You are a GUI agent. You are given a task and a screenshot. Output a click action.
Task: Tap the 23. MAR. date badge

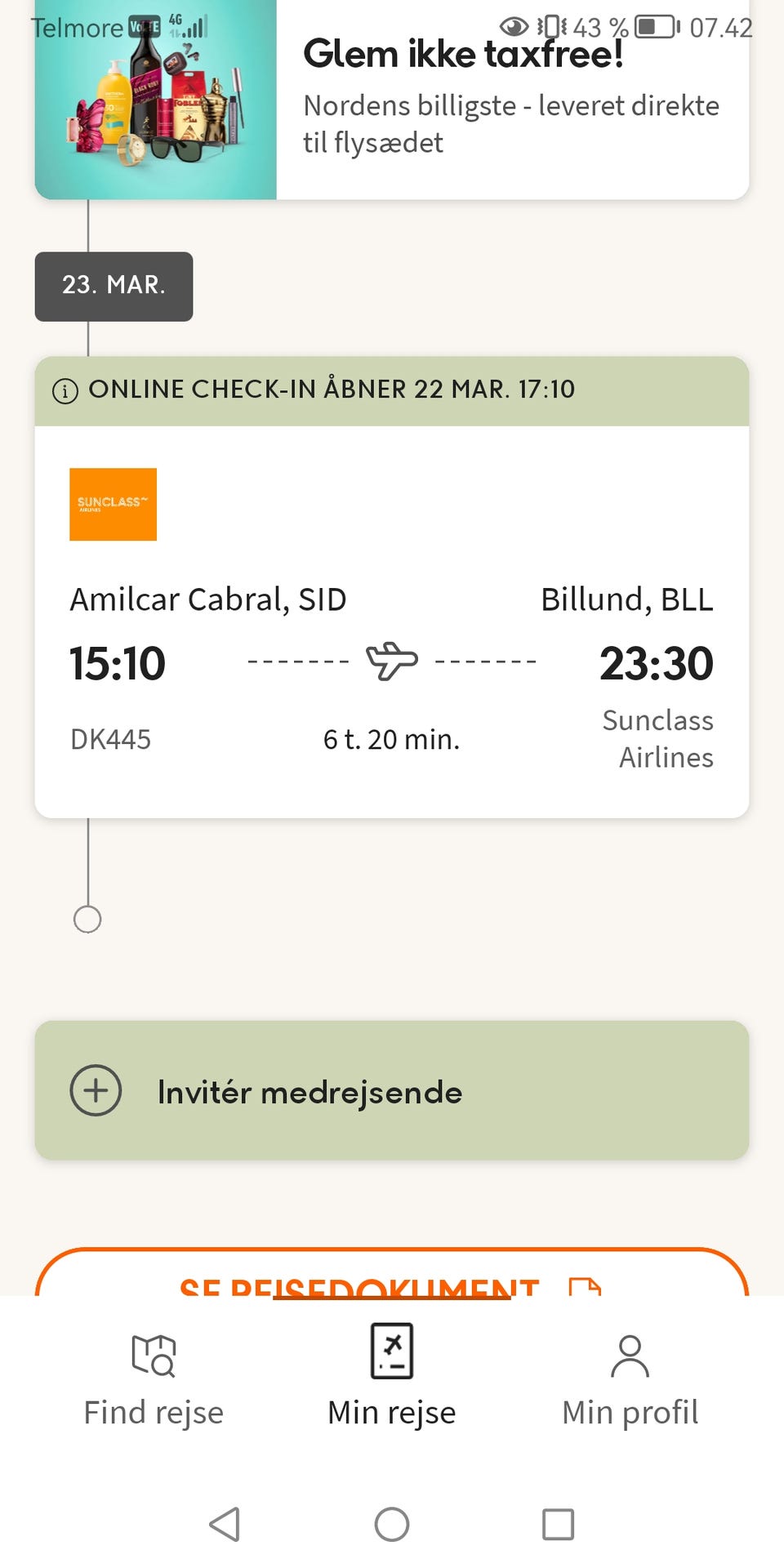[x=114, y=286]
